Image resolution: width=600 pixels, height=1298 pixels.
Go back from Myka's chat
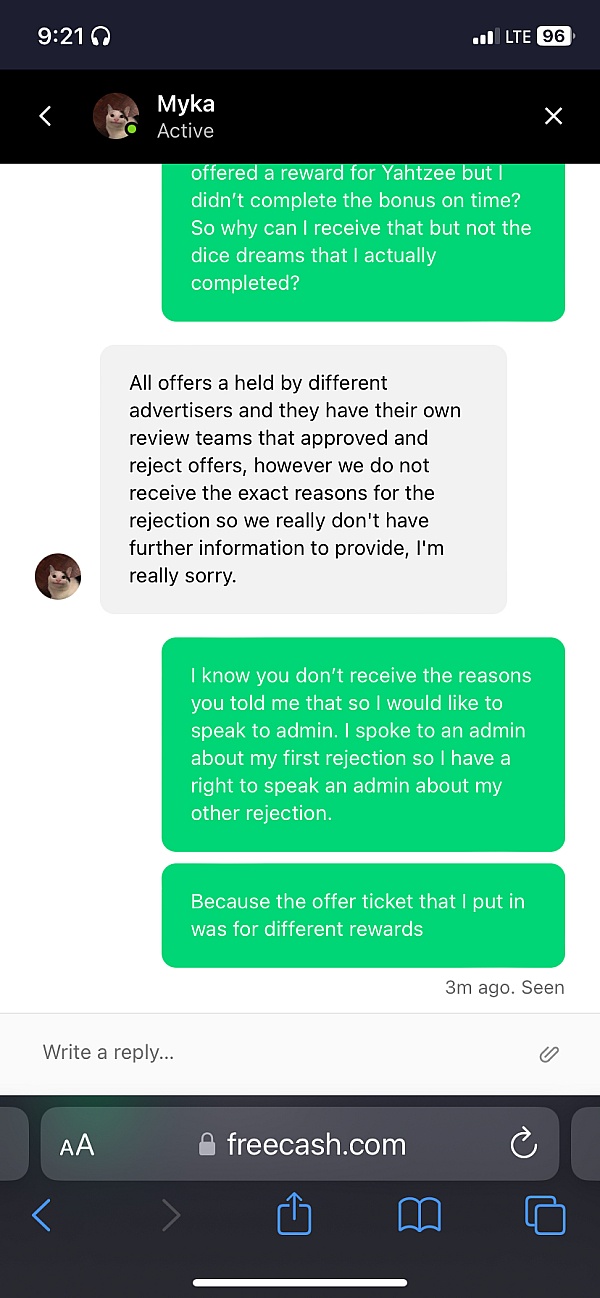click(45, 116)
